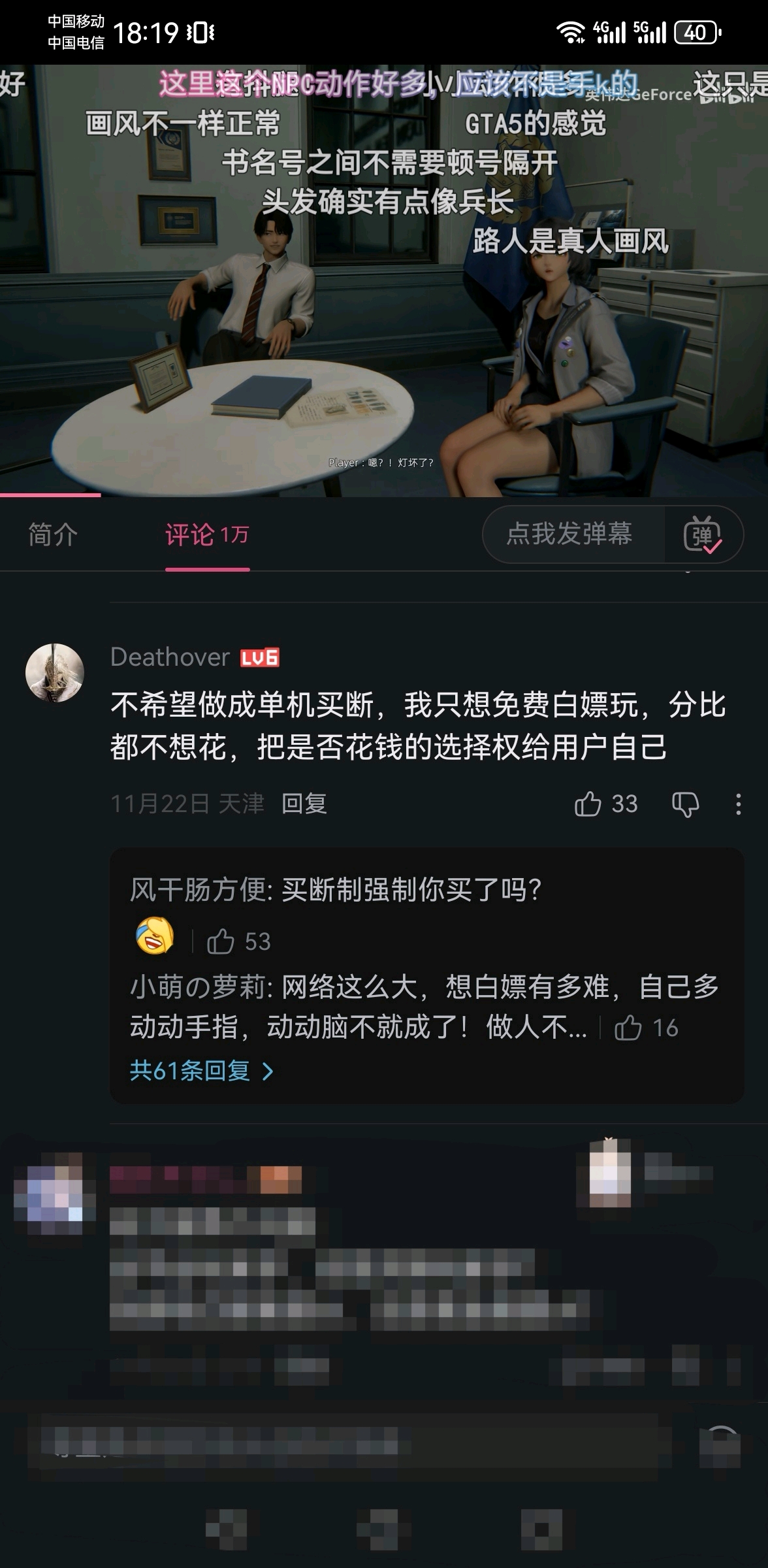The image size is (768, 1568).
Task: Select the 评论 tab
Action: [x=206, y=534]
